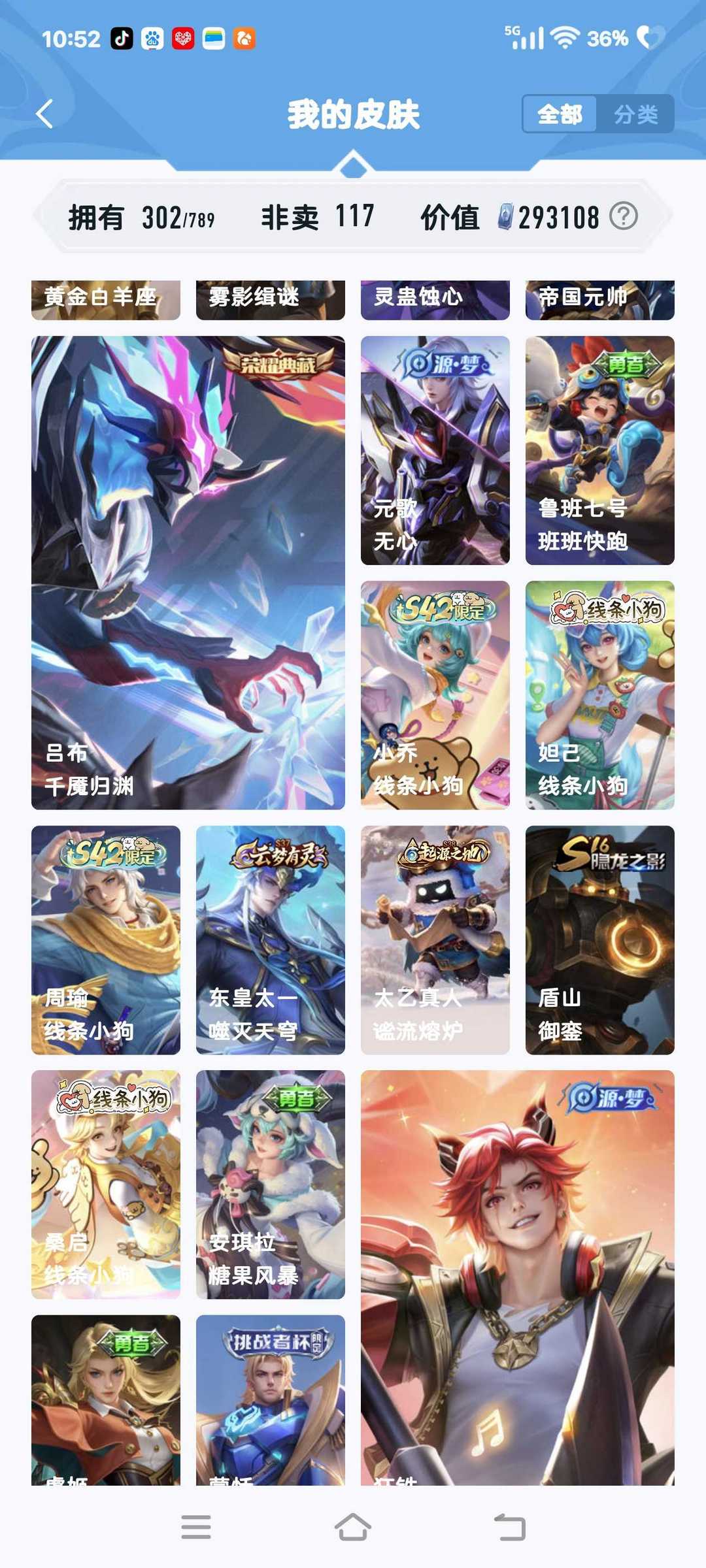View the 鲁班七号 班班快跑 skin
This screenshot has width=706, height=1568.
599,450
